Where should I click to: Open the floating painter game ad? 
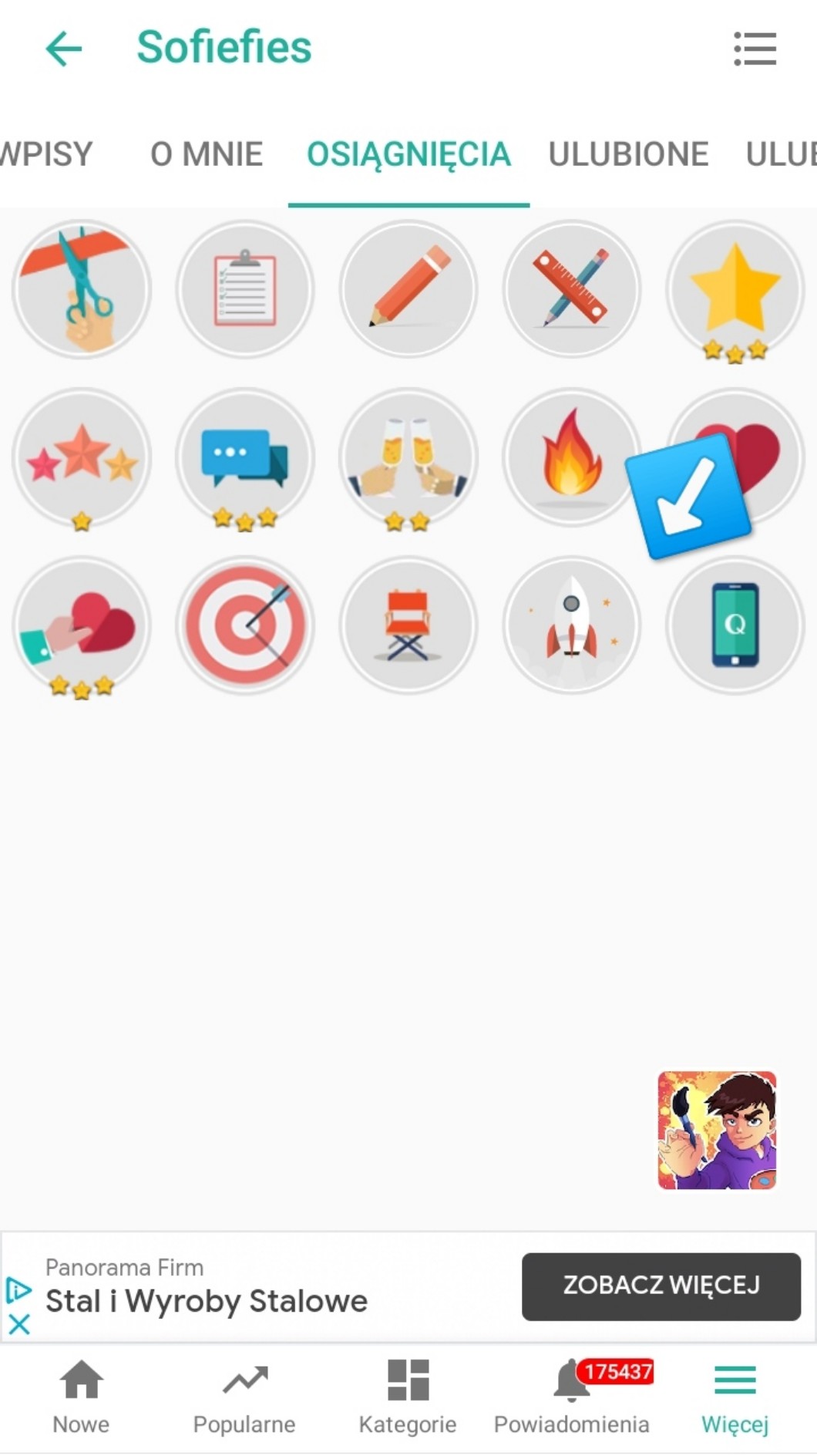717,1130
